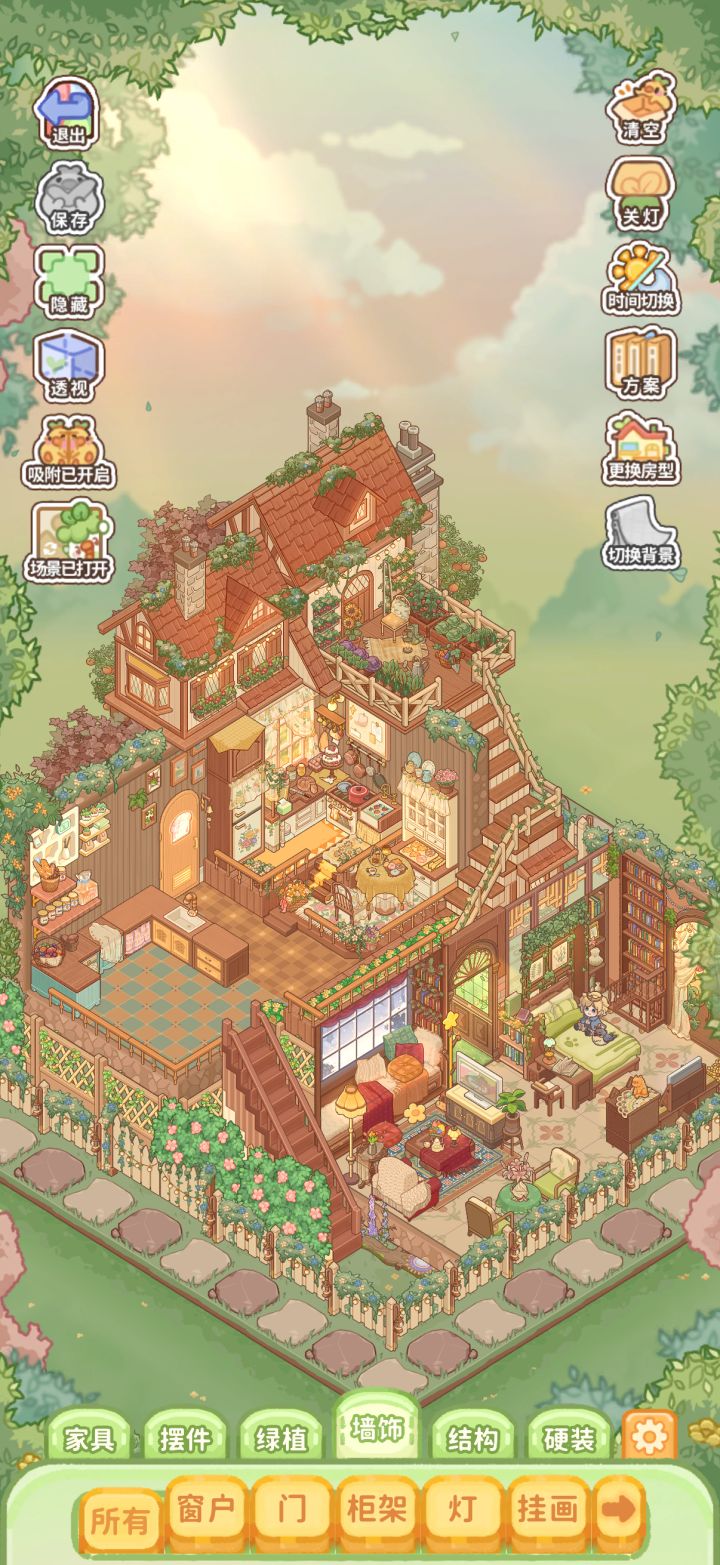Switch to the 摆件 ornaments tab
Image resolution: width=720 pixels, height=1565 pixels.
(x=185, y=1439)
